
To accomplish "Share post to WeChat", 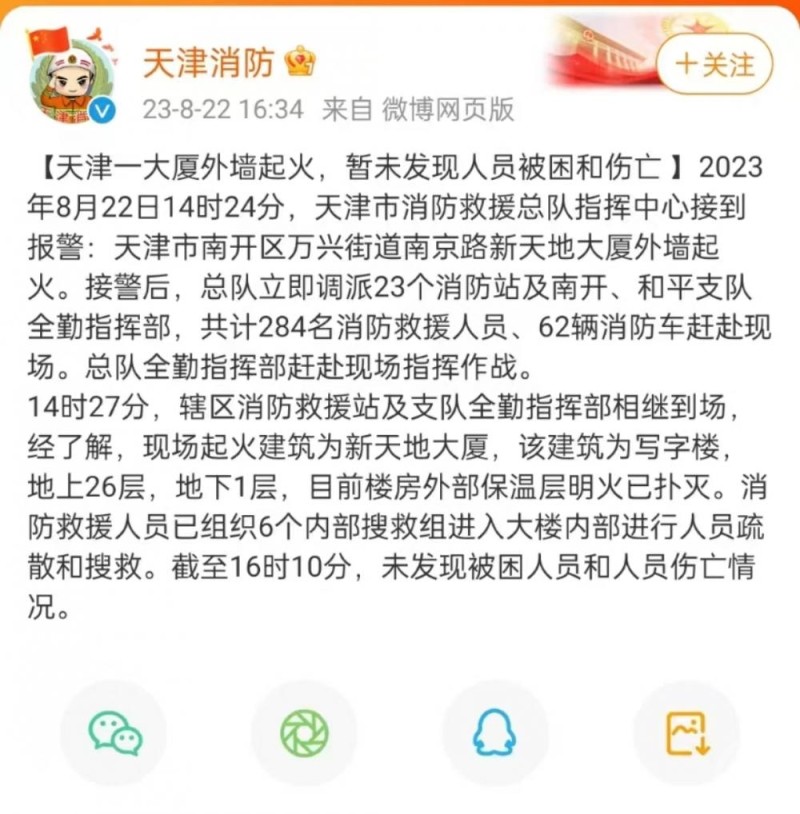I will point(115,733).
